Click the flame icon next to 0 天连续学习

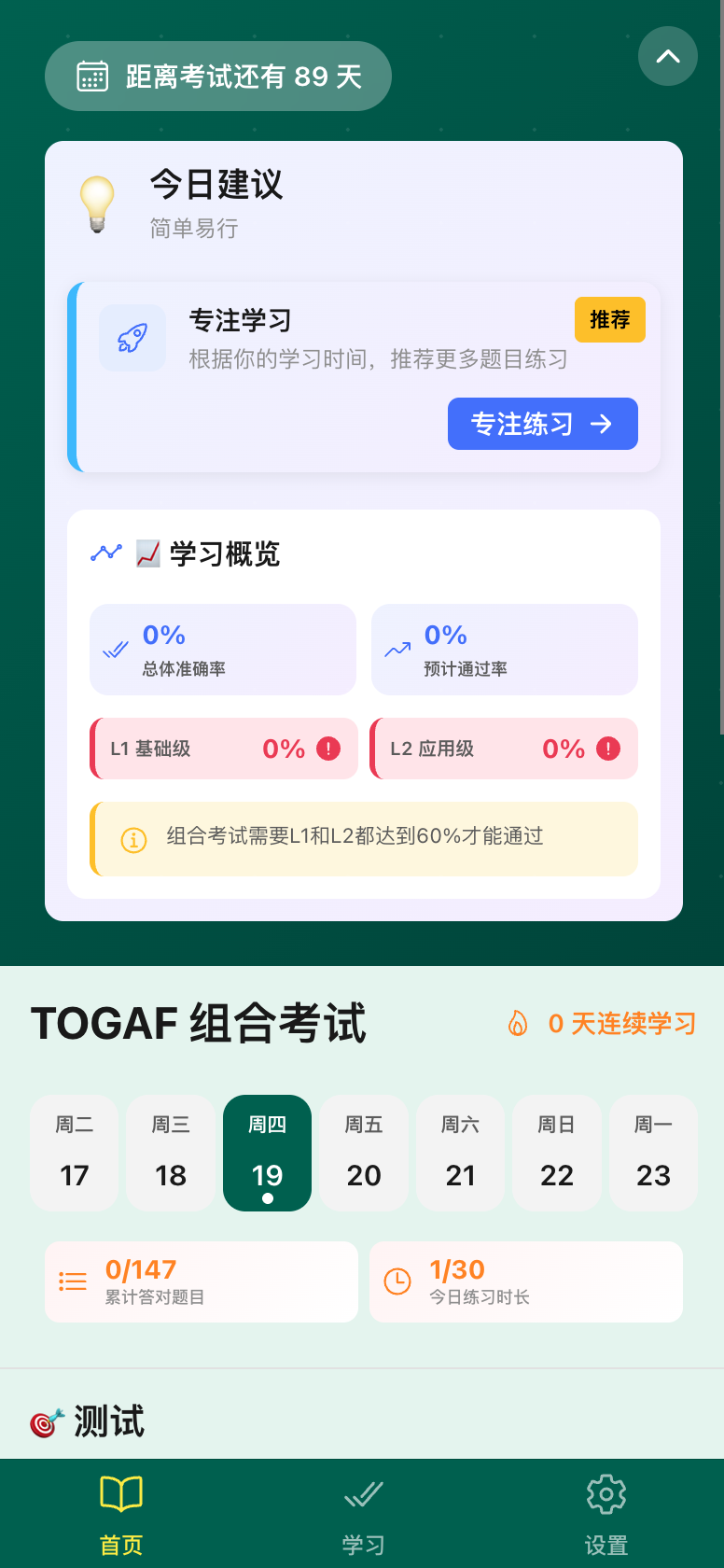pyautogui.click(x=520, y=1023)
